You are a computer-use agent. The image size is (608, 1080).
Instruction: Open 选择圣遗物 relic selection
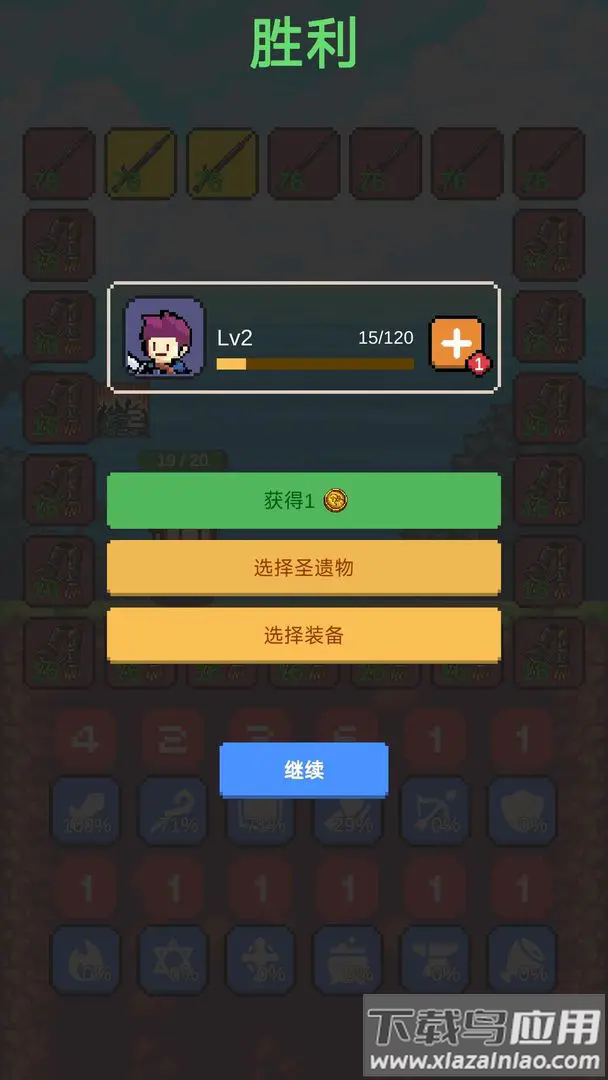click(x=304, y=568)
